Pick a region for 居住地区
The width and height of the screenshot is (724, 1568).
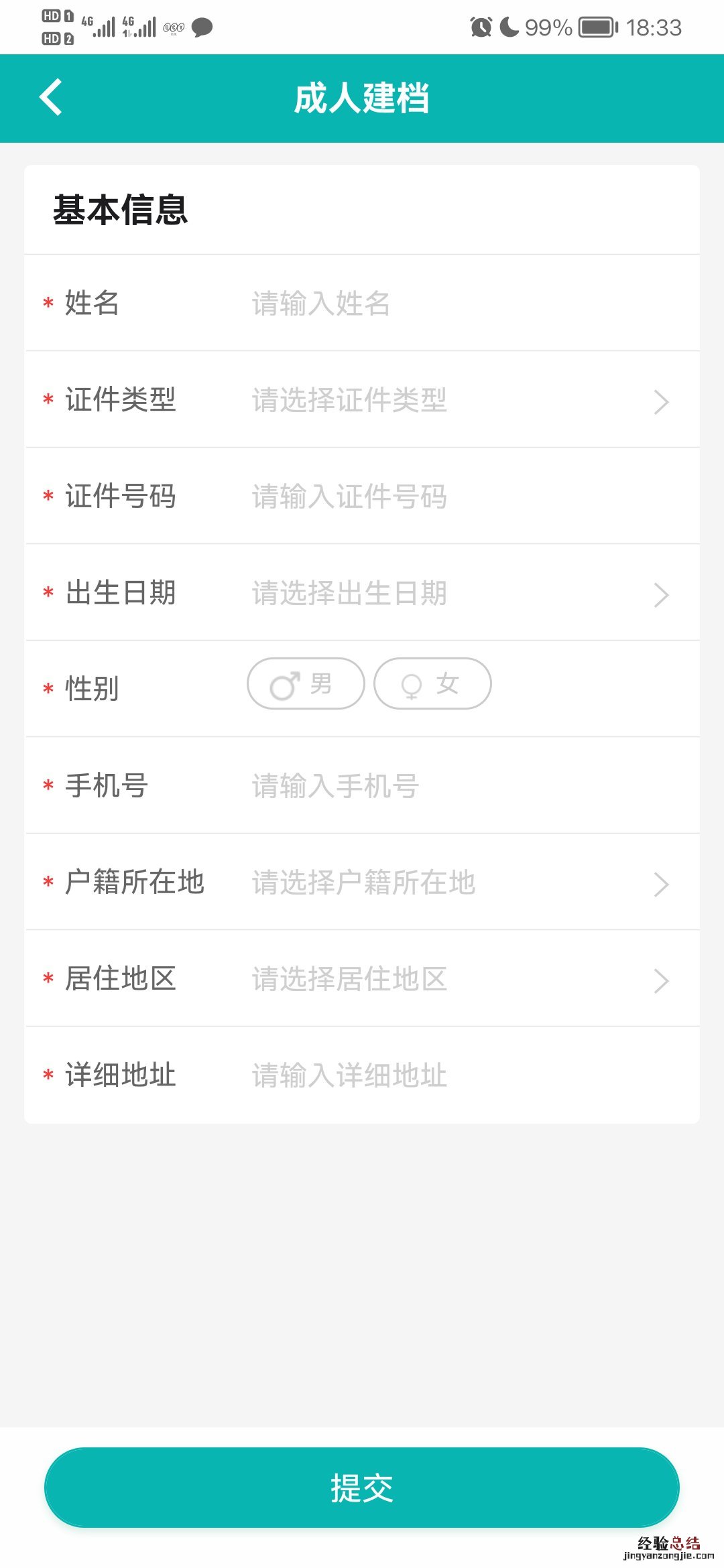456,979
